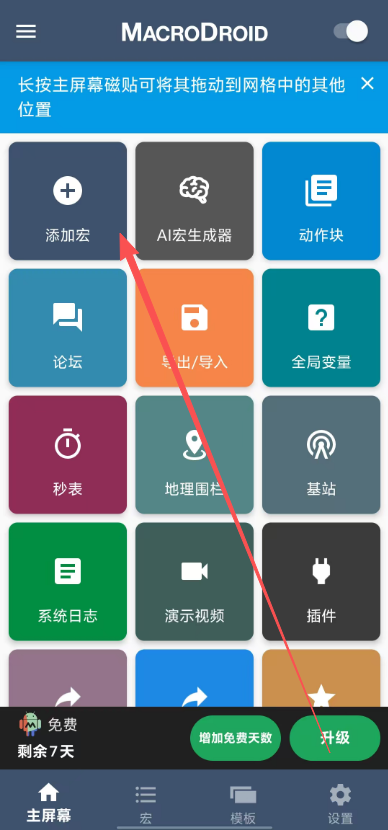
Task: Switch to the 设置 tab
Action: pyautogui.click(x=340, y=804)
